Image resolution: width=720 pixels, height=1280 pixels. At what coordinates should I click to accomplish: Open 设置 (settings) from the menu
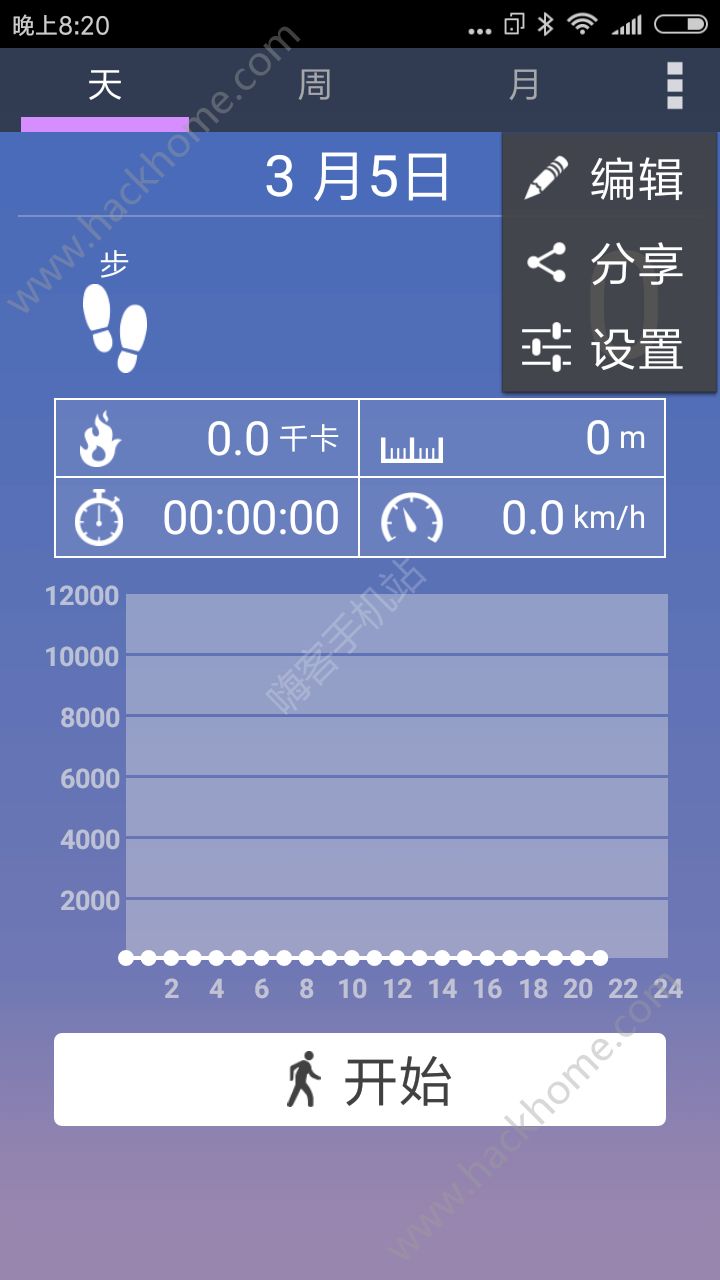608,349
